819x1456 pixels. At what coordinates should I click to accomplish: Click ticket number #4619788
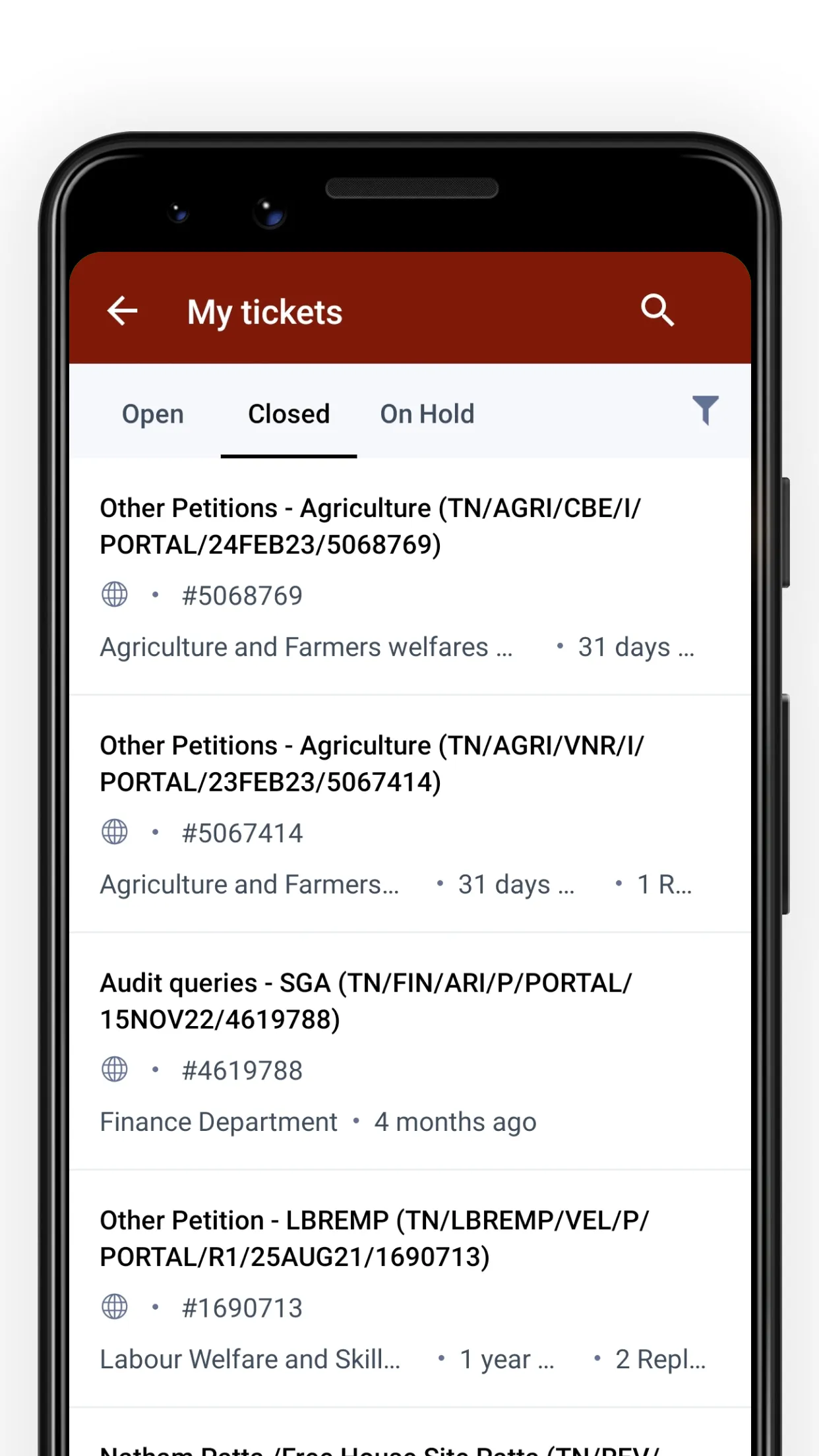click(241, 1069)
